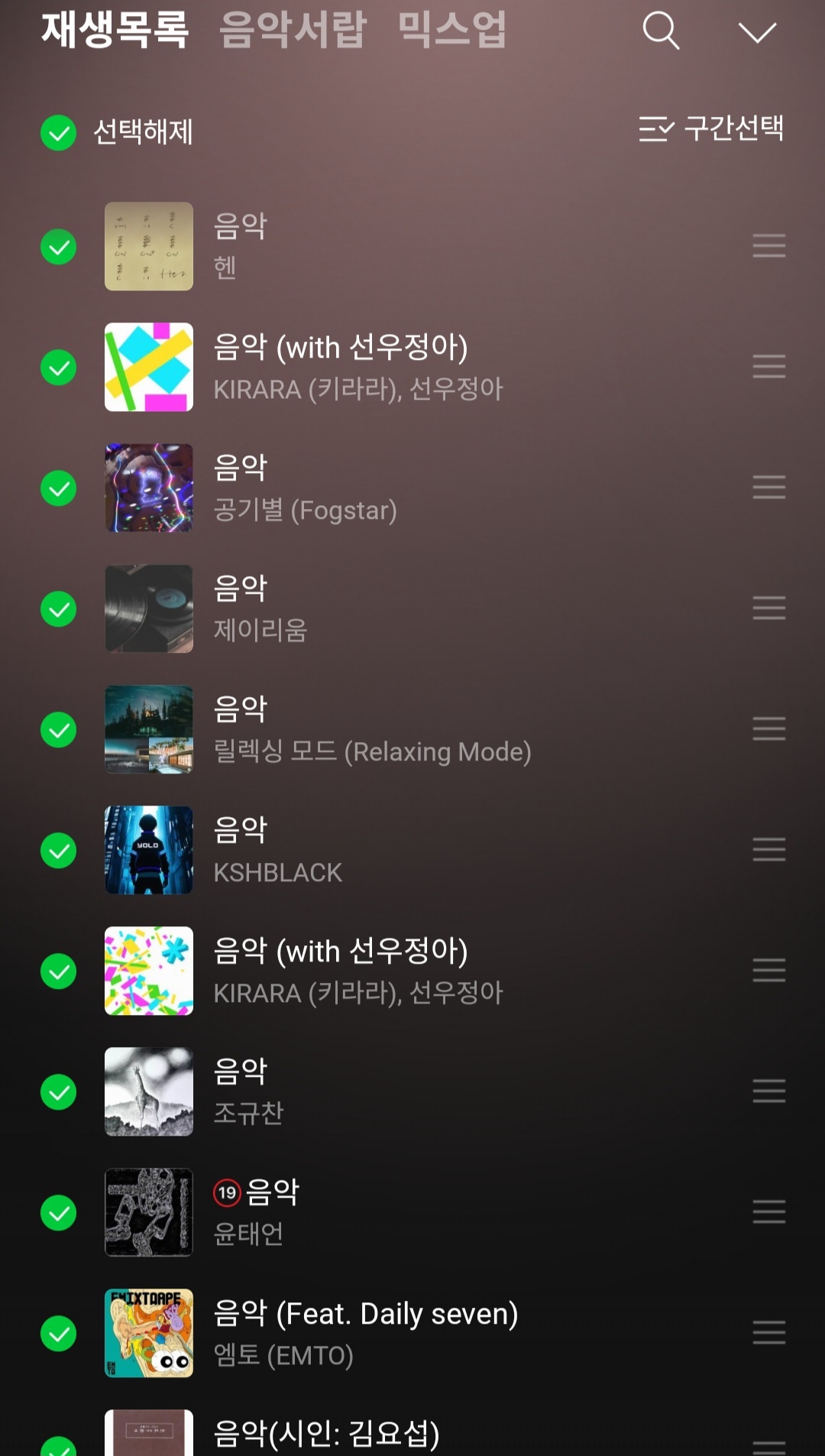The height and width of the screenshot is (1456, 825).
Task: Uncheck the song 음악 by 공기별 (Fogstar)
Action: (x=59, y=488)
